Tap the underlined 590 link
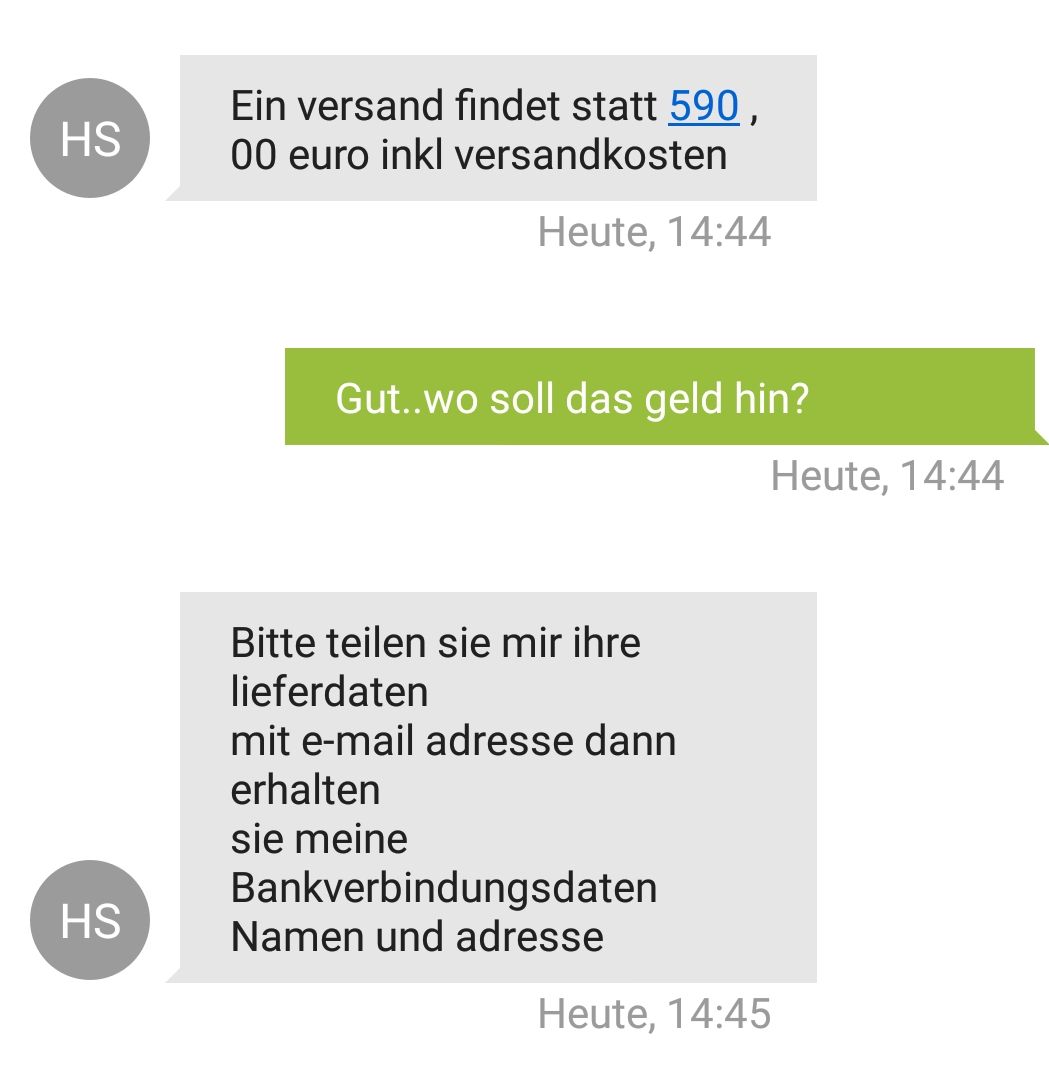1049x1078 pixels. (x=704, y=106)
